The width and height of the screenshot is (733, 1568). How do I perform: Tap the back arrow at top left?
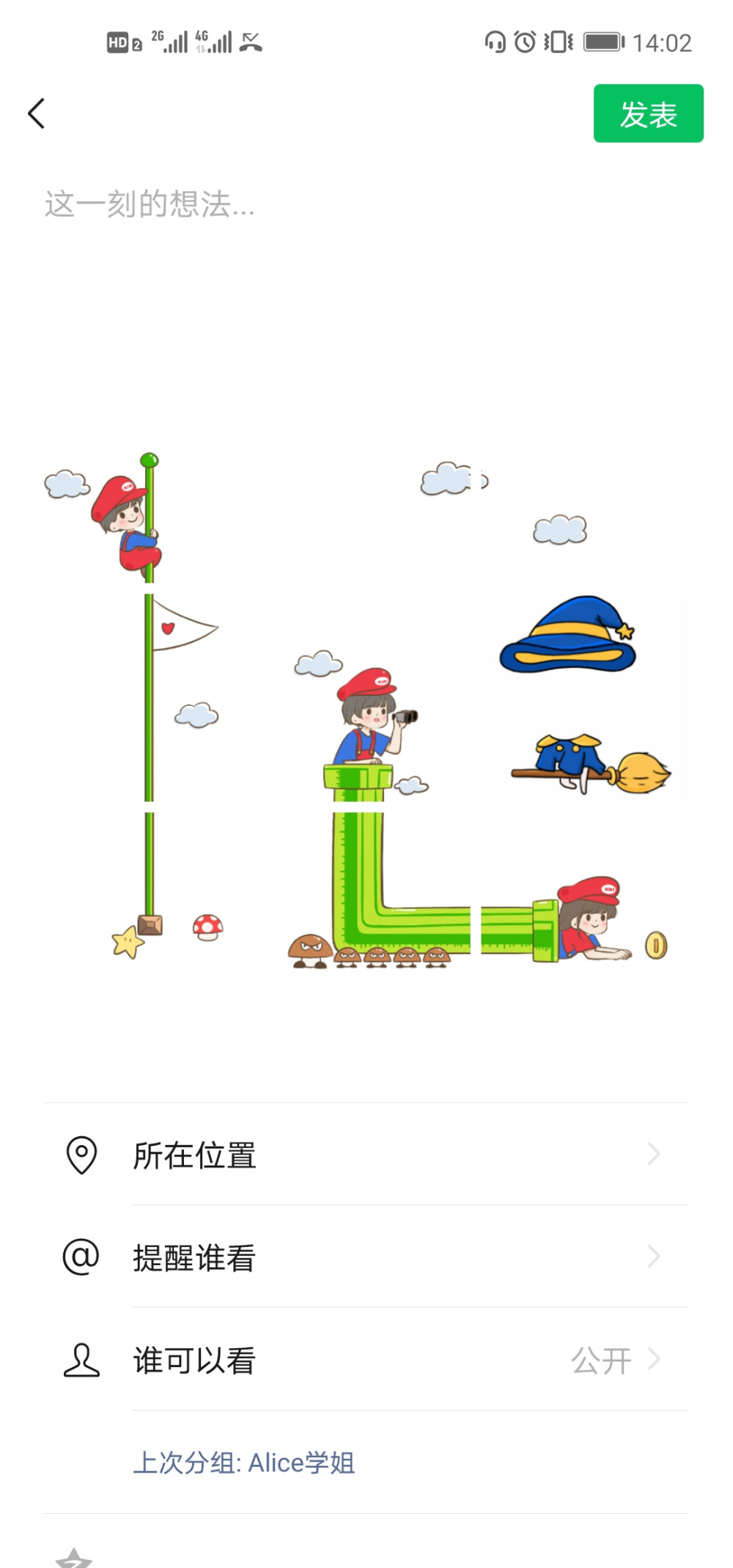37,114
